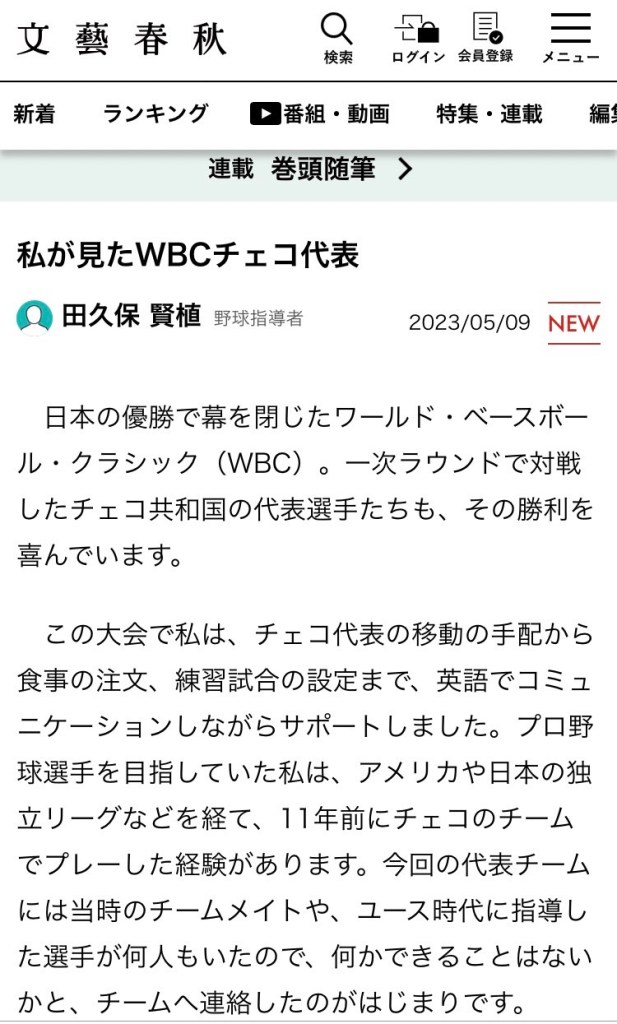Open the メニュー hamburger menu

click(571, 38)
